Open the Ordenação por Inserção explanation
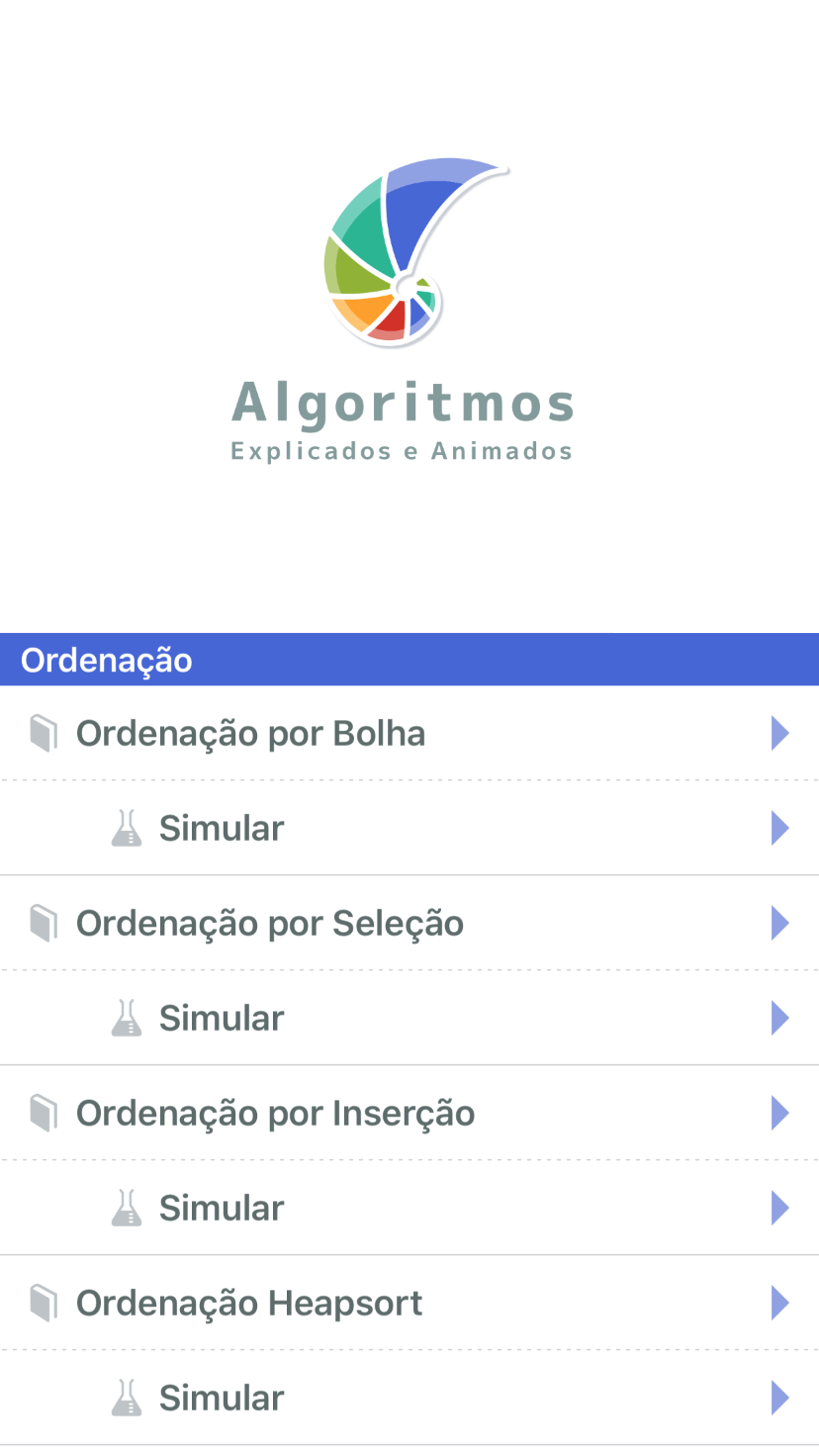The height and width of the screenshot is (1456, 819). (x=275, y=1113)
